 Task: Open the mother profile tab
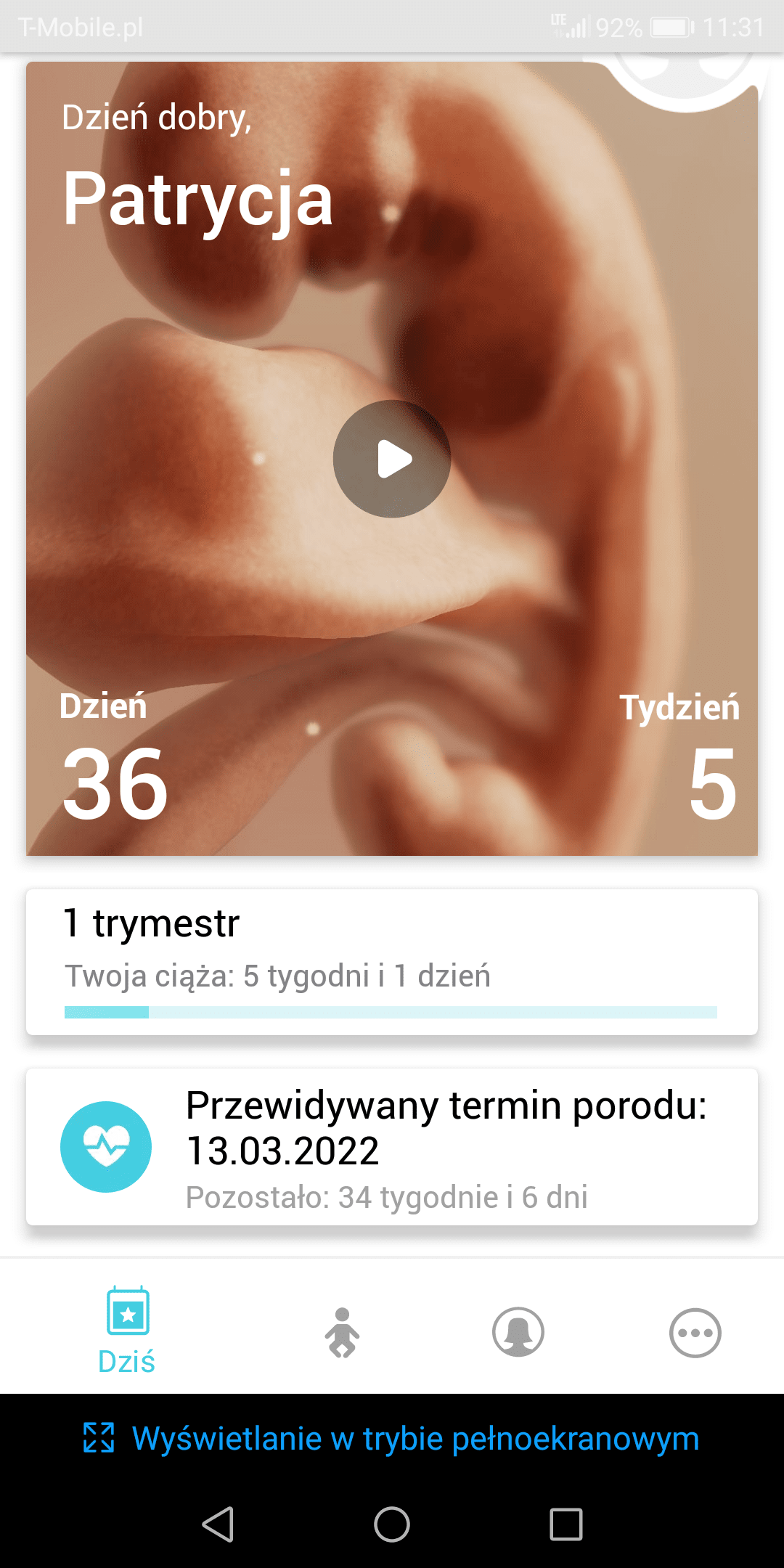[x=518, y=1333]
